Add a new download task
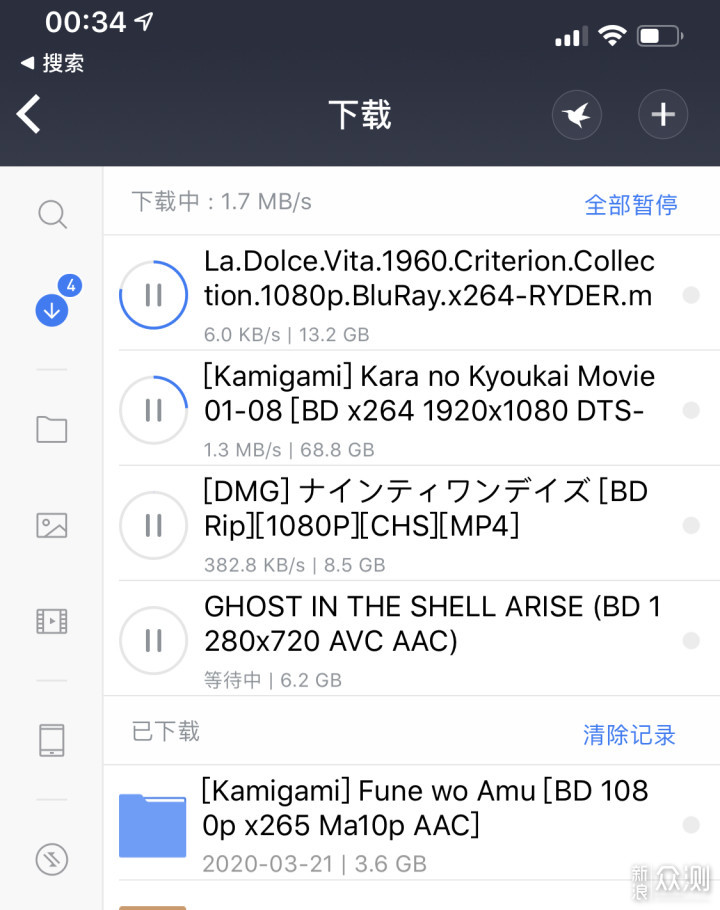The height and width of the screenshot is (910, 720). point(663,115)
